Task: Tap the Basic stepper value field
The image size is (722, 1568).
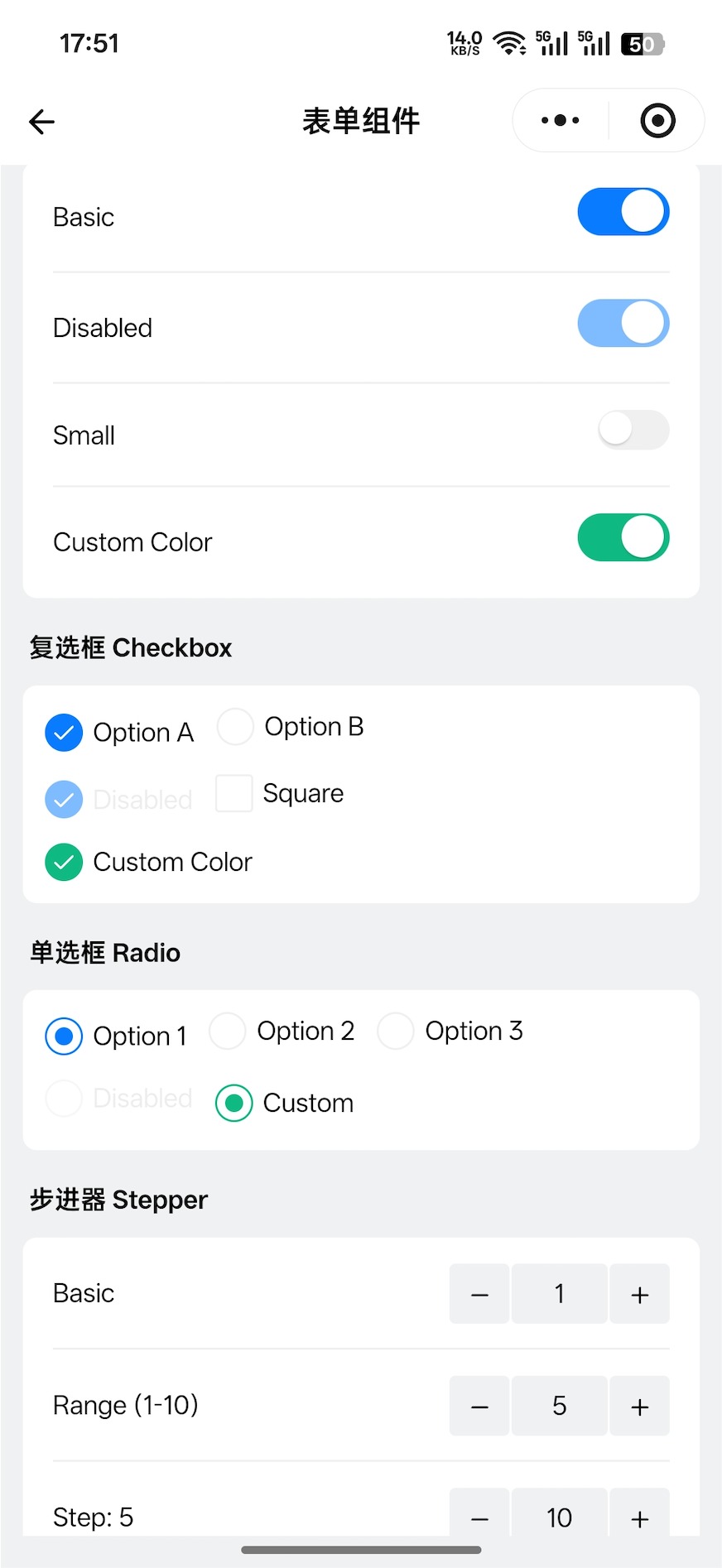Action: (x=559, y=1293)
